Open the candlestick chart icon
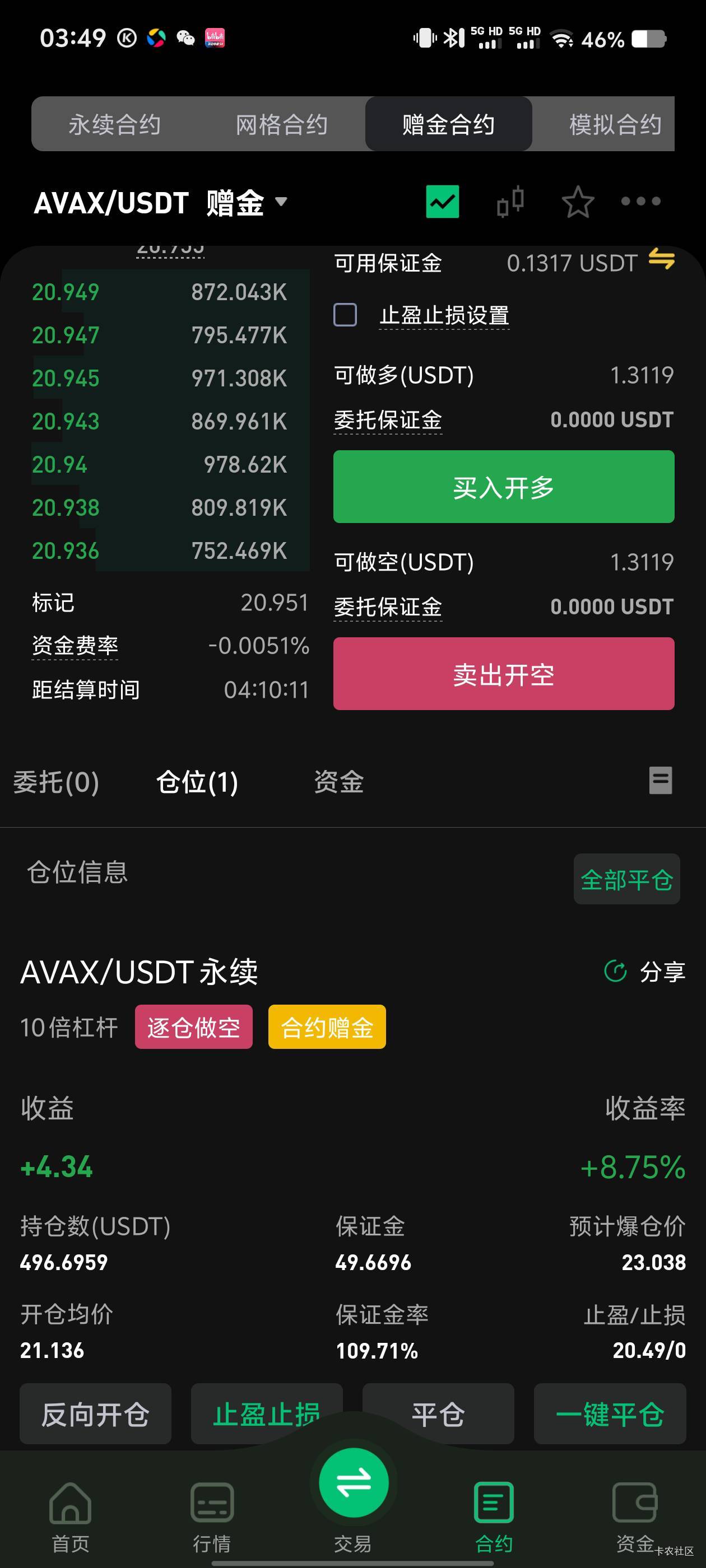This screenshot has height=1568, width=706. (x=510, y=202)
